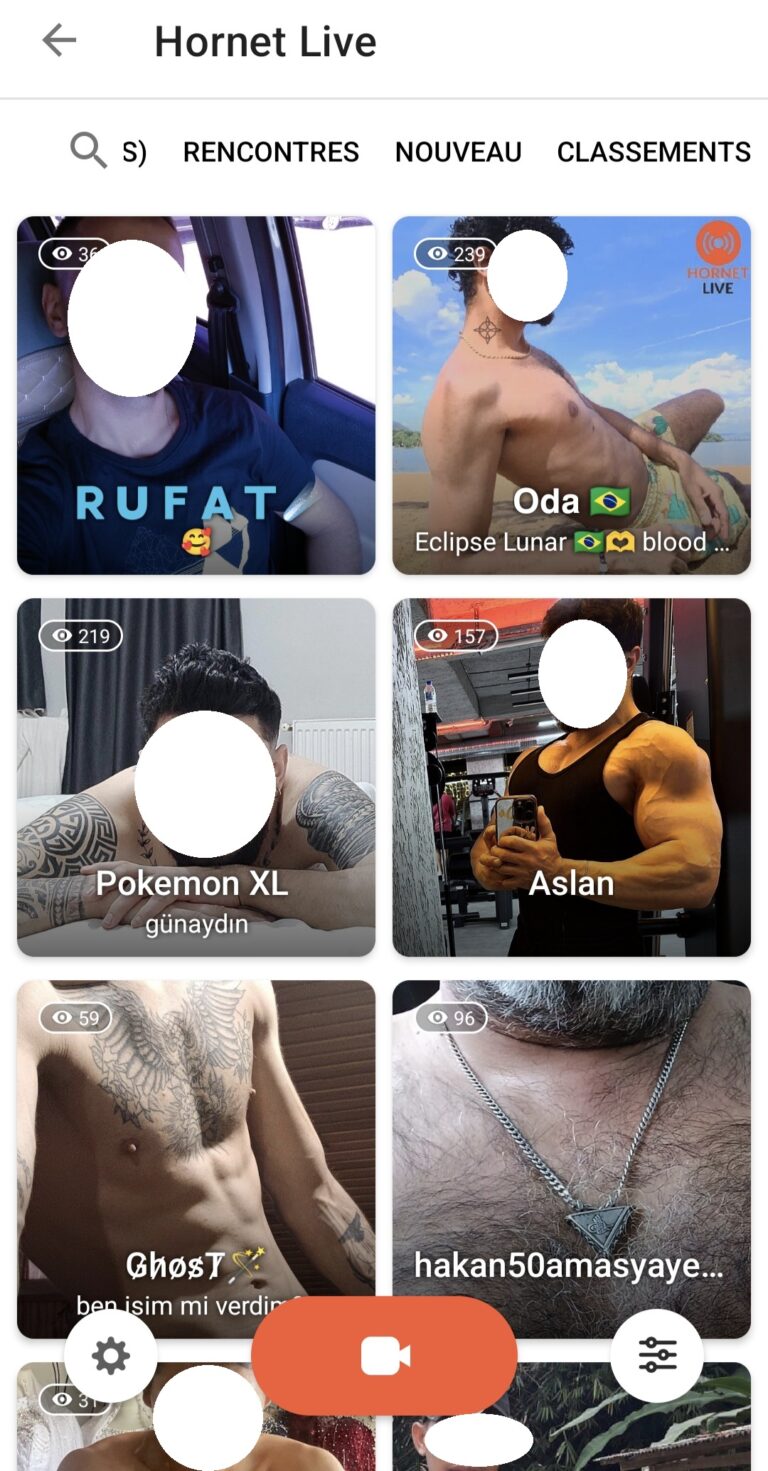Open RUFAT's live stream

point(196,395)
